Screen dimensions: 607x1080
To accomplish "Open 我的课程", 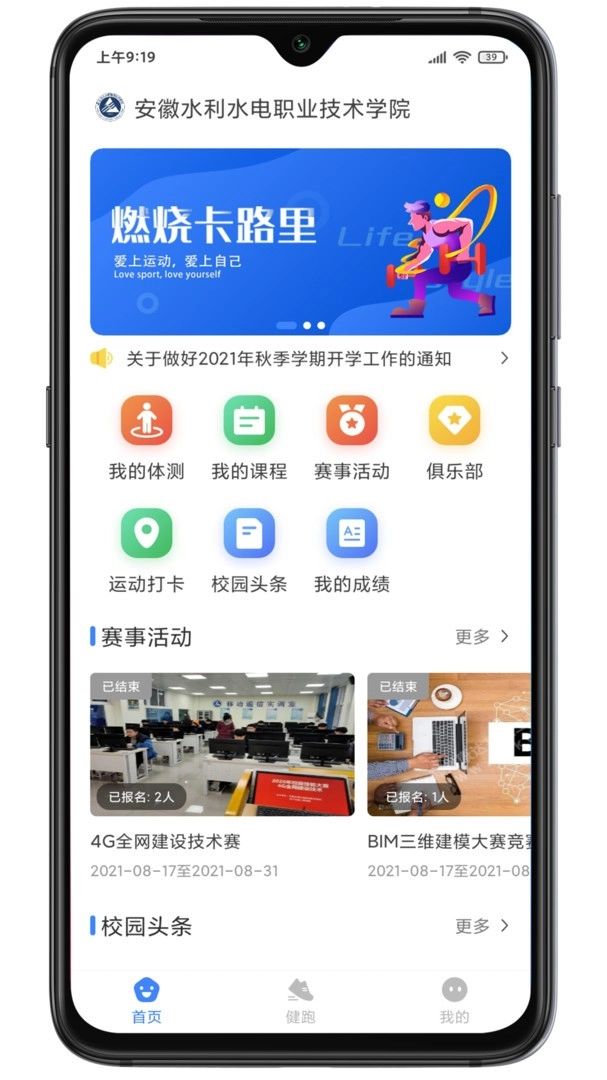I will pos(249,421).
